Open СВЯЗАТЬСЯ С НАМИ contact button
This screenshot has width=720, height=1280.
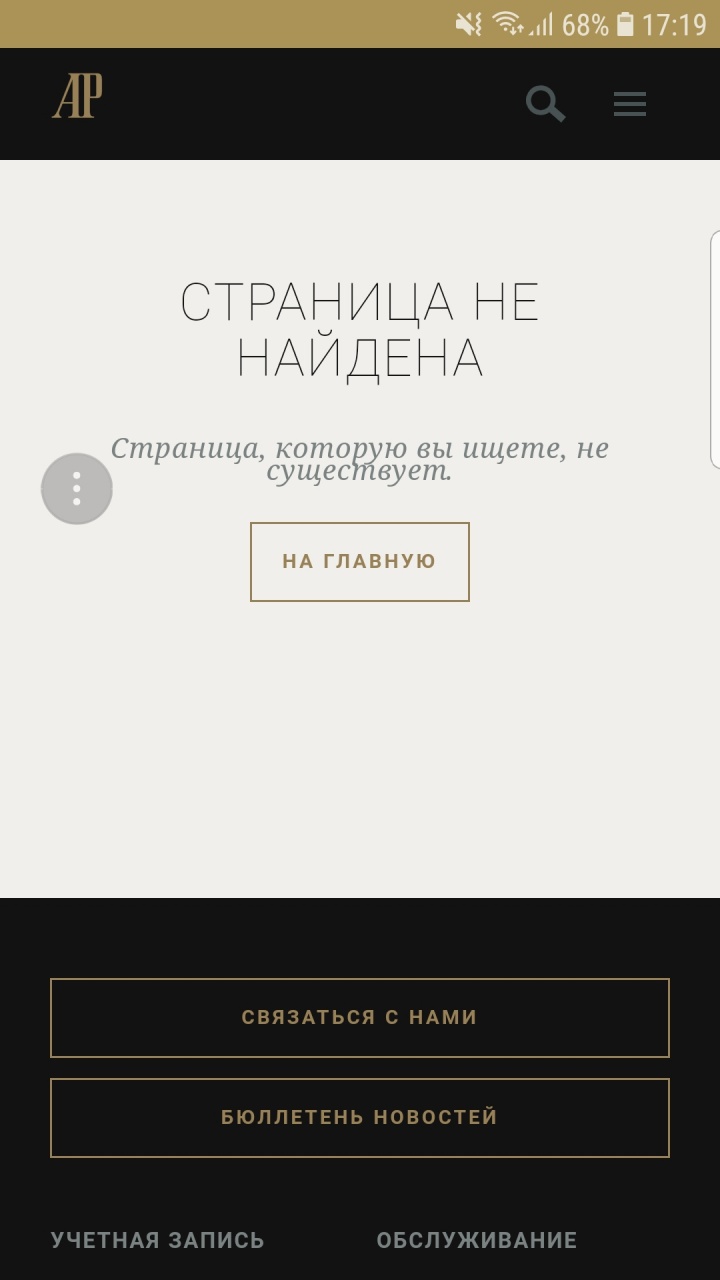coord(360,1018)
